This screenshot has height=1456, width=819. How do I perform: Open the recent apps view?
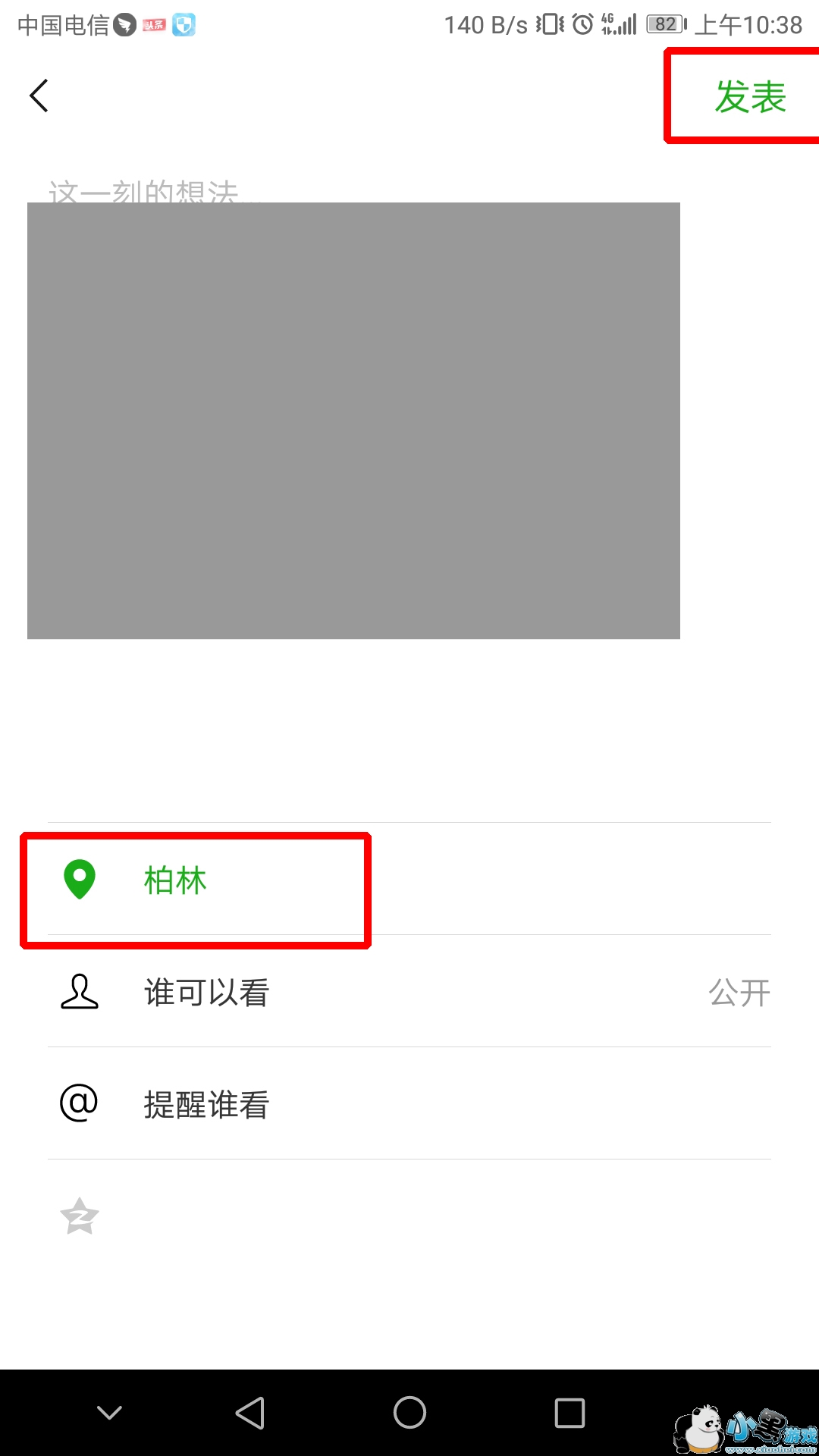[x=570, y=1413]
